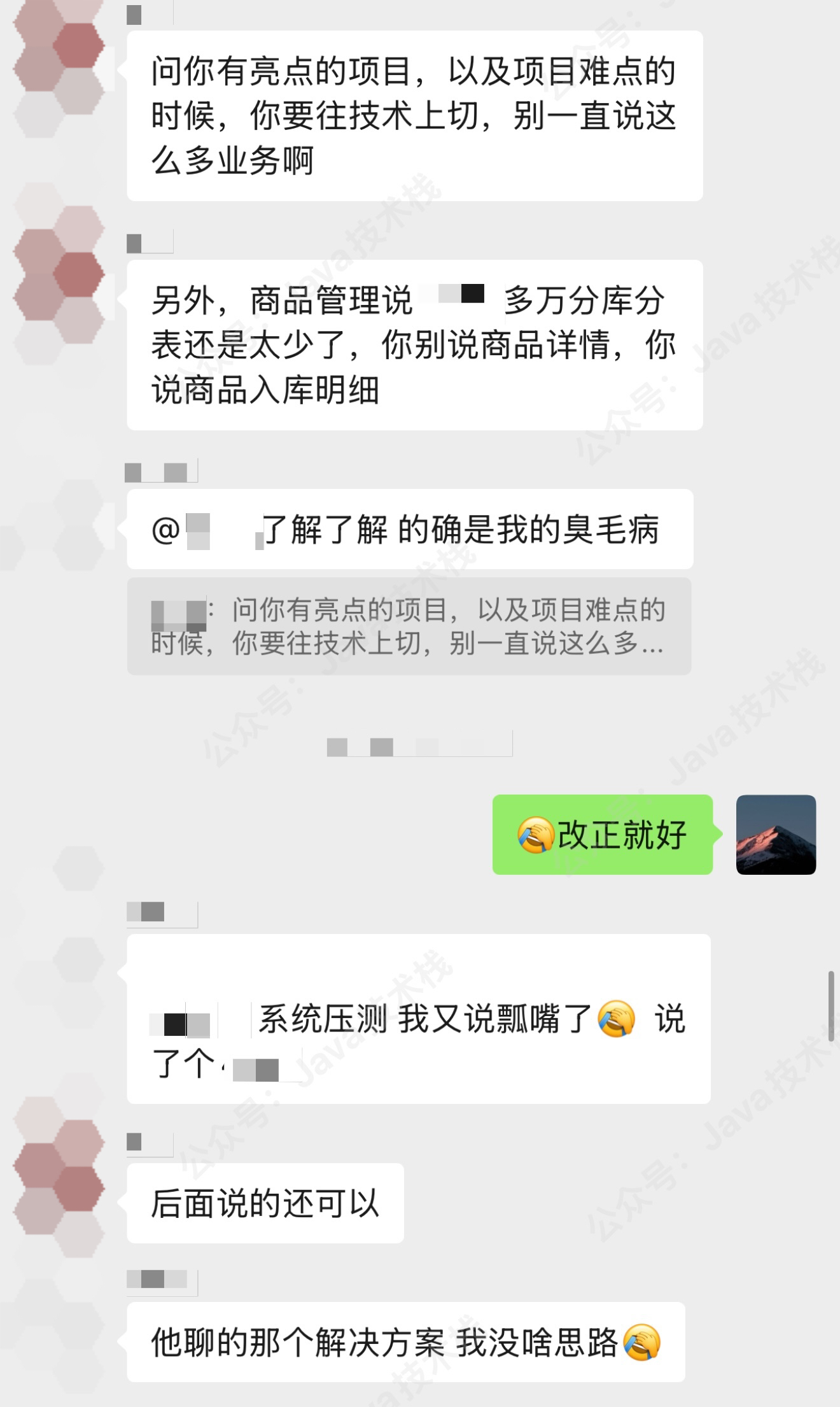Tap the sender avatar beside 后面说的还可以
This screenshot has height=1407, width=840.
[59, 1178]
